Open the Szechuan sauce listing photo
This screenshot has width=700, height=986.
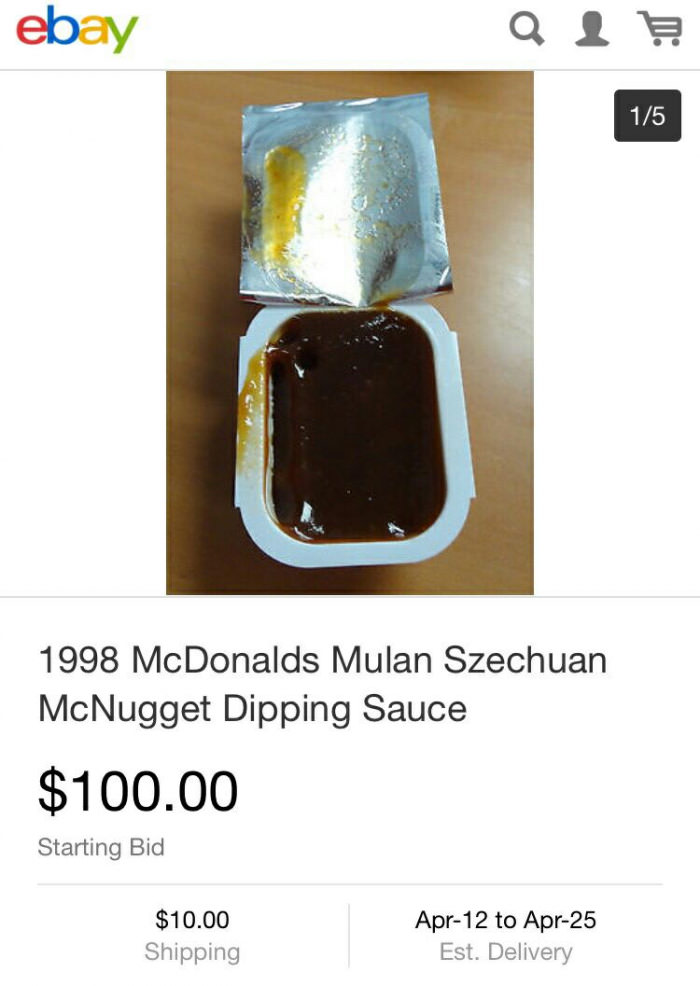click(x=349, y=333)
